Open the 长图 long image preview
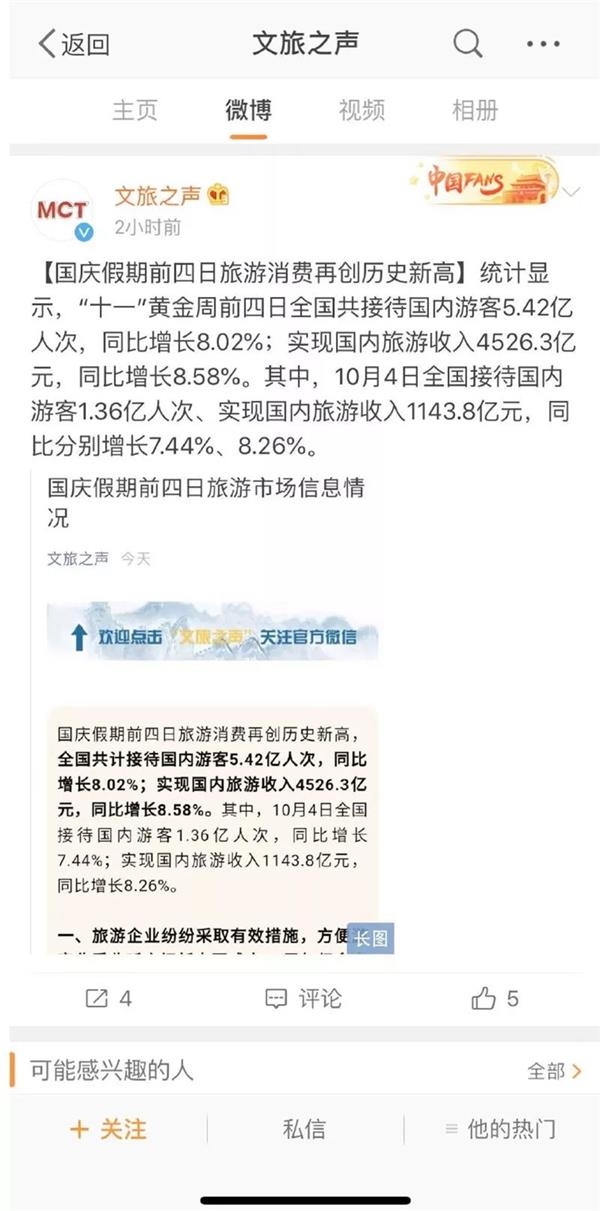600x1211 pixels. (x=370, y=938)
